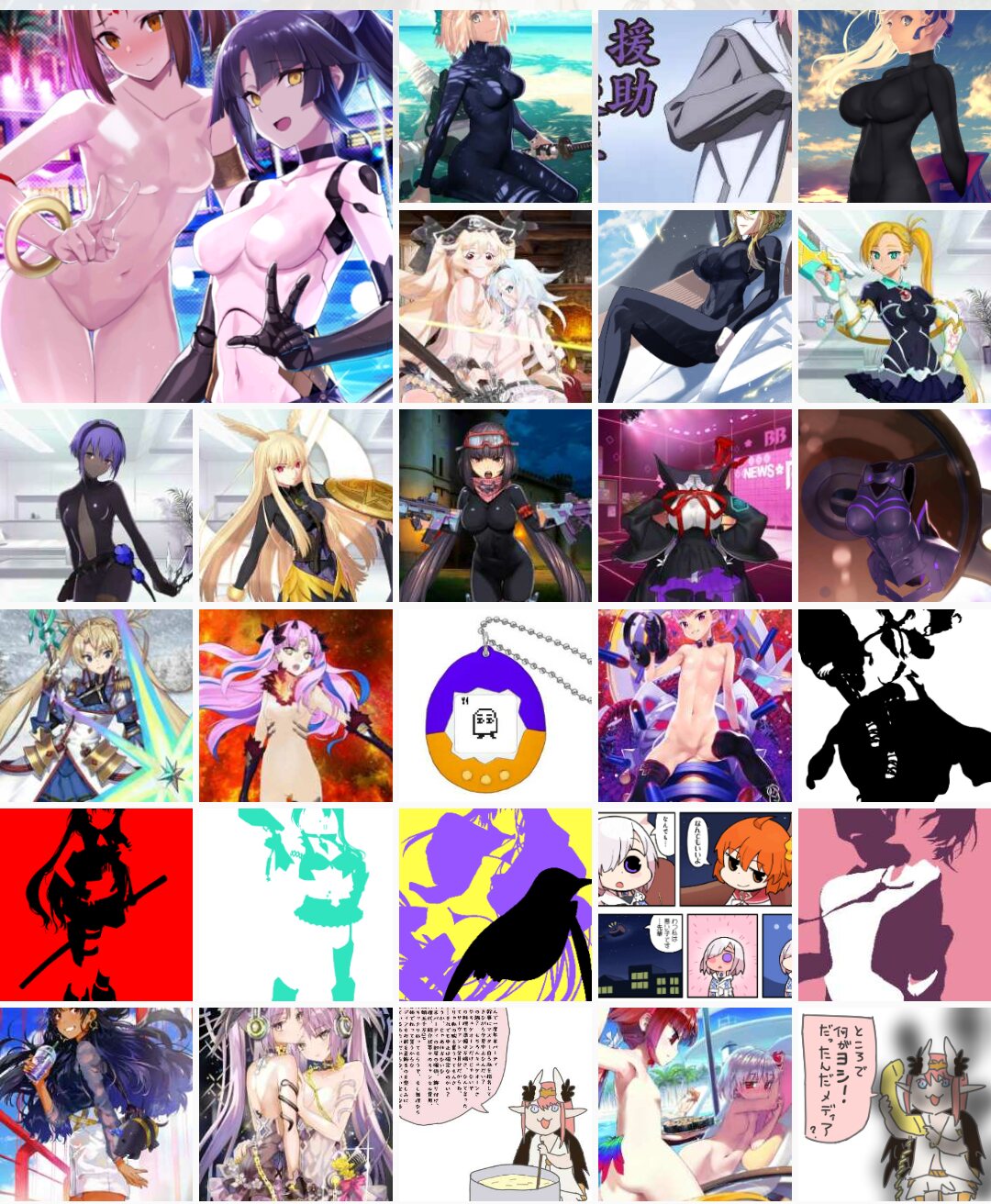View the black silhouette on white background
The width and height of the screenshot is (991, 1204).
[x=894, y=705]
